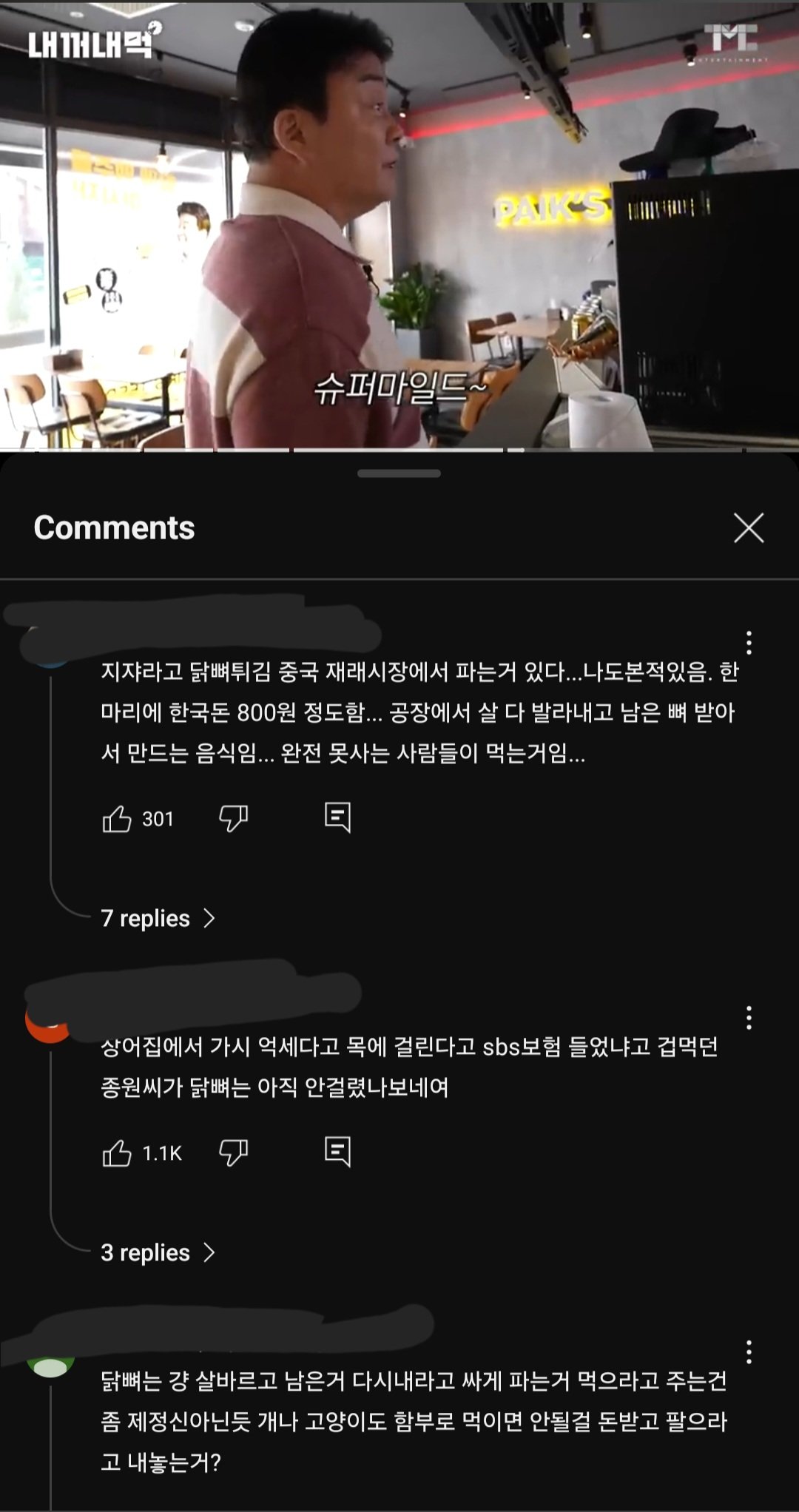The width and height of the screenshot is (799, 1512).
Task: Dislike the comment with 1.1K likes
Action: (x=233, y=1152)
